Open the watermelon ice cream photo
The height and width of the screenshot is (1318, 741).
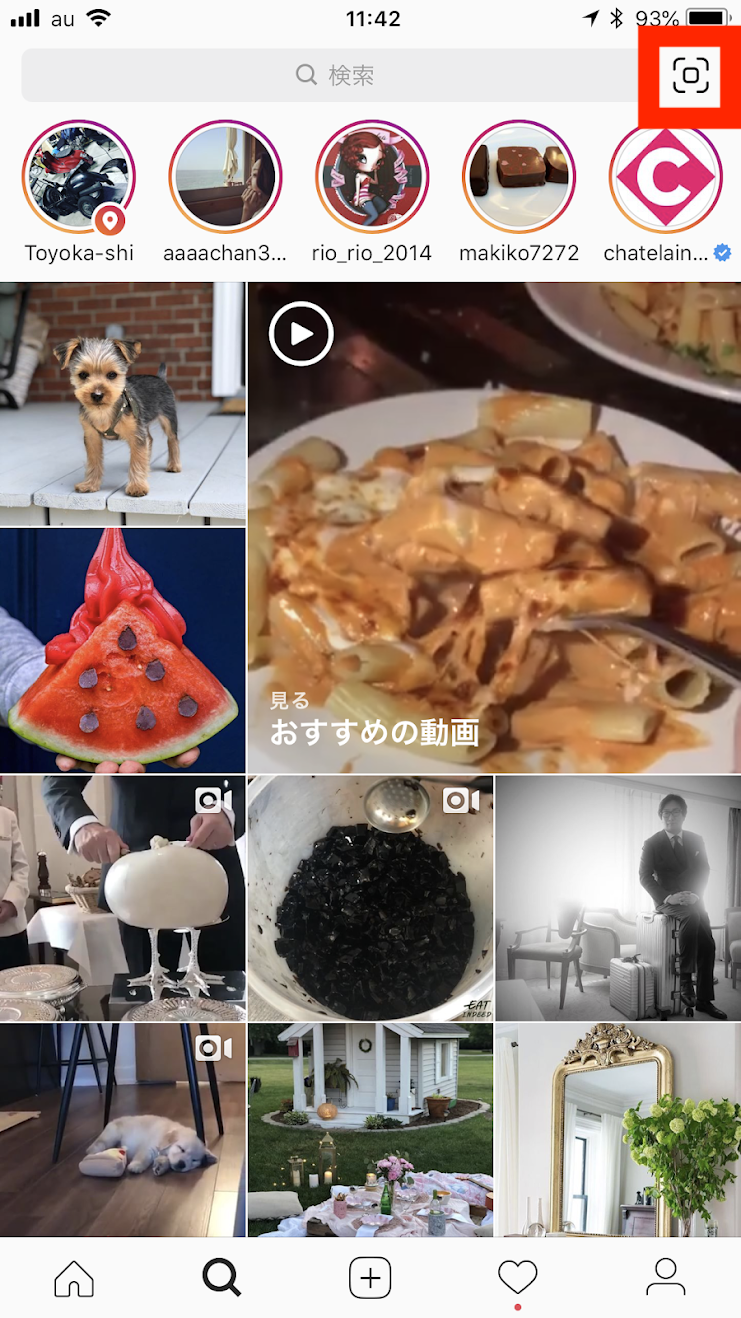click(x=122, y=650)
